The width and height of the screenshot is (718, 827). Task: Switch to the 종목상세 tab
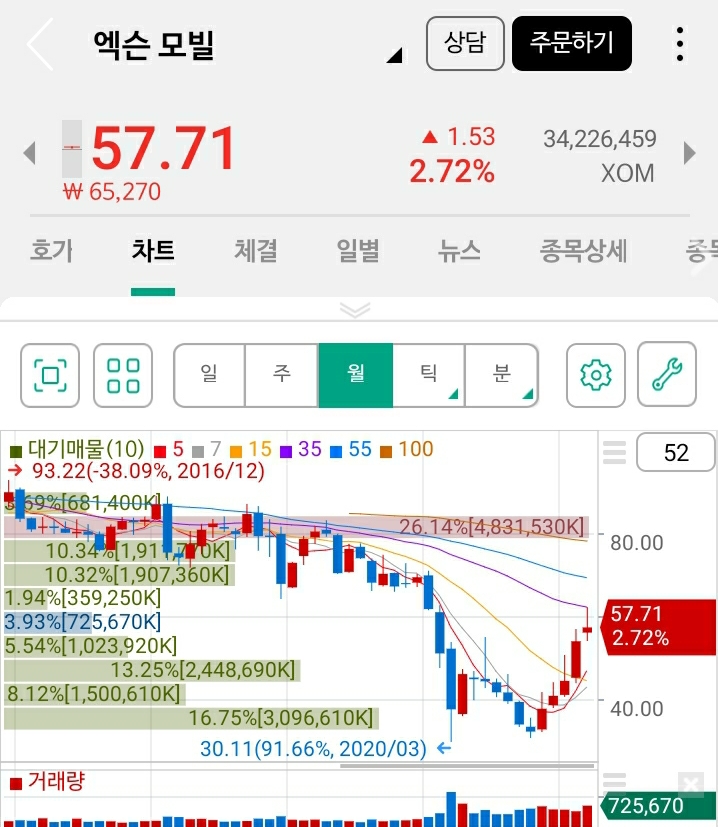point(583,250)
